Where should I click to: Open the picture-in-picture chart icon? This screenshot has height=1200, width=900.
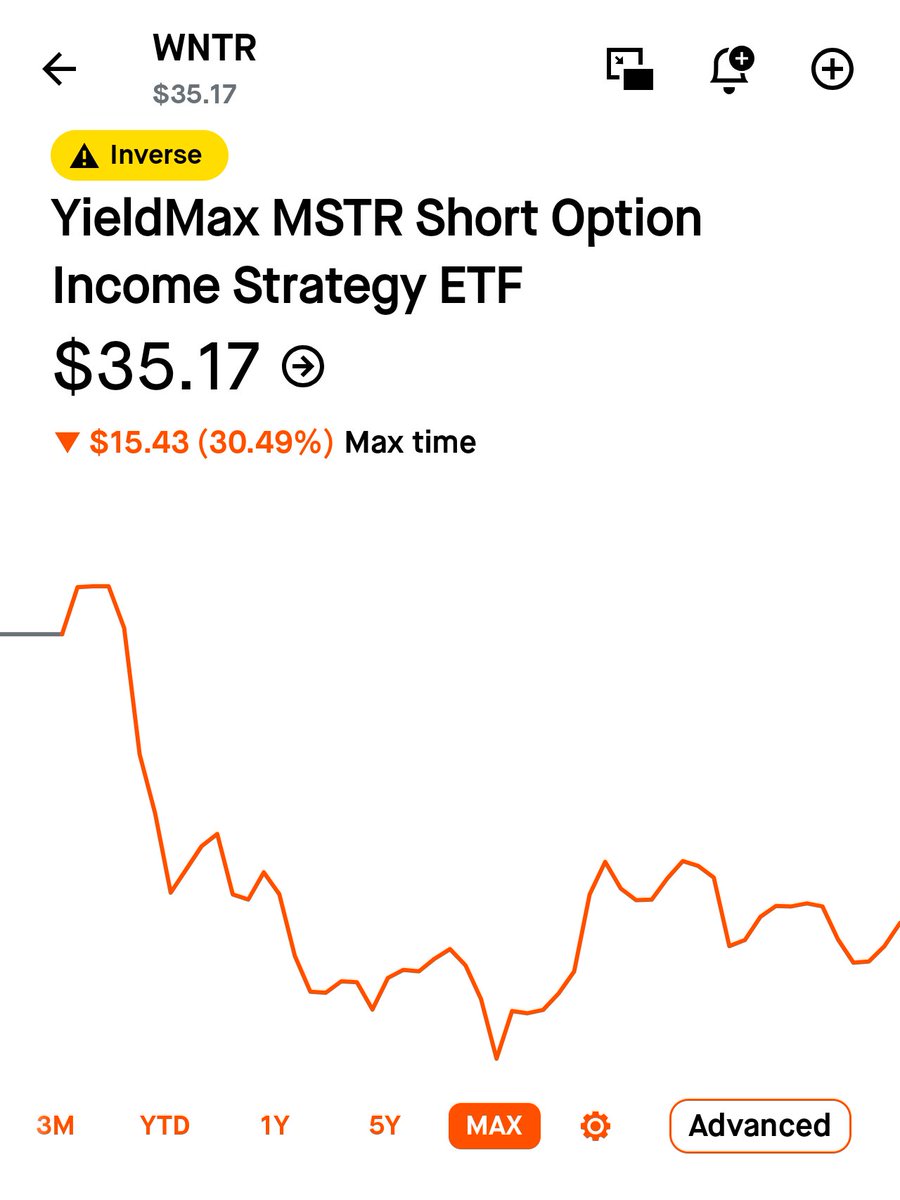click(x=630, y=69)
